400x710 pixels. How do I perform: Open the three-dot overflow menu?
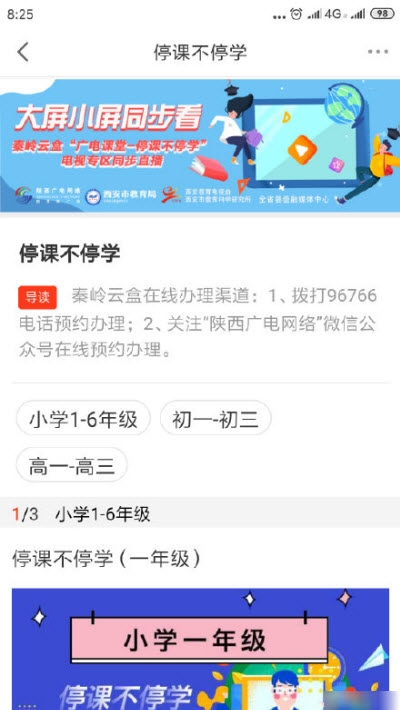pyautogui.click(x=377, y=52)
